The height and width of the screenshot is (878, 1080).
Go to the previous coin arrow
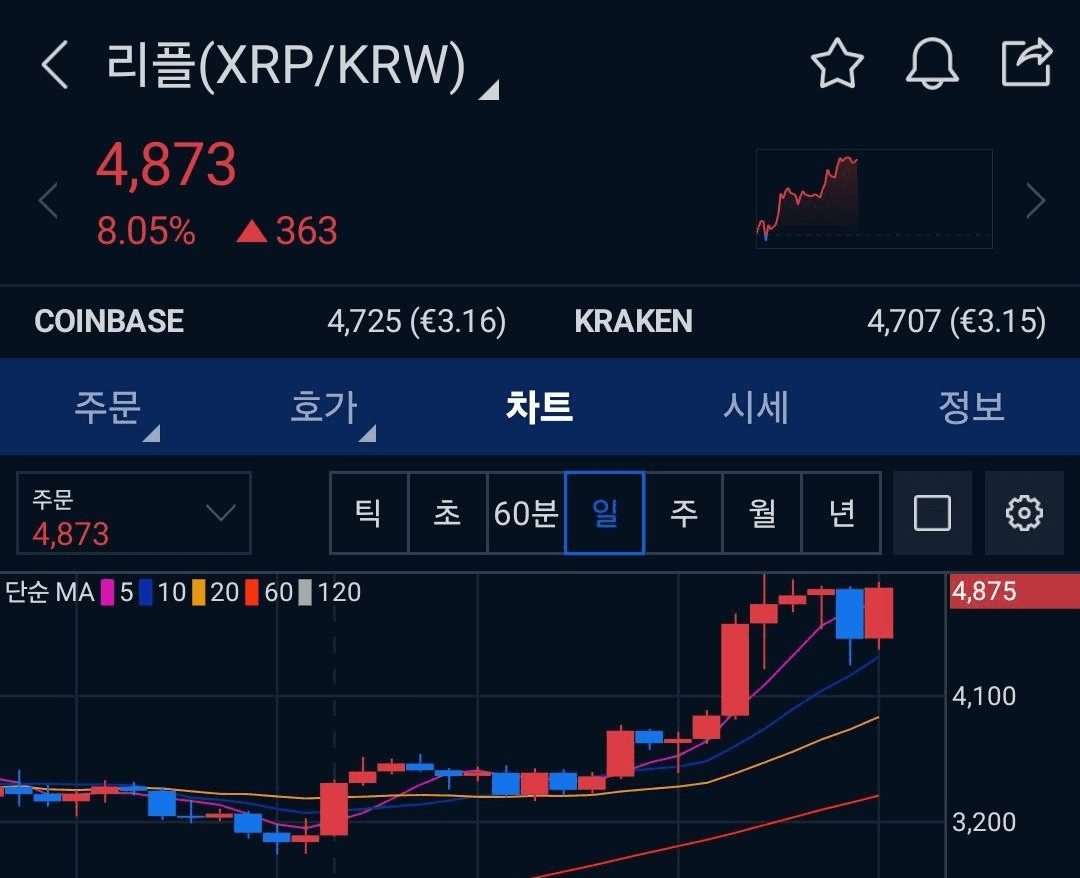pyautogui.click(x=48, y=201)
